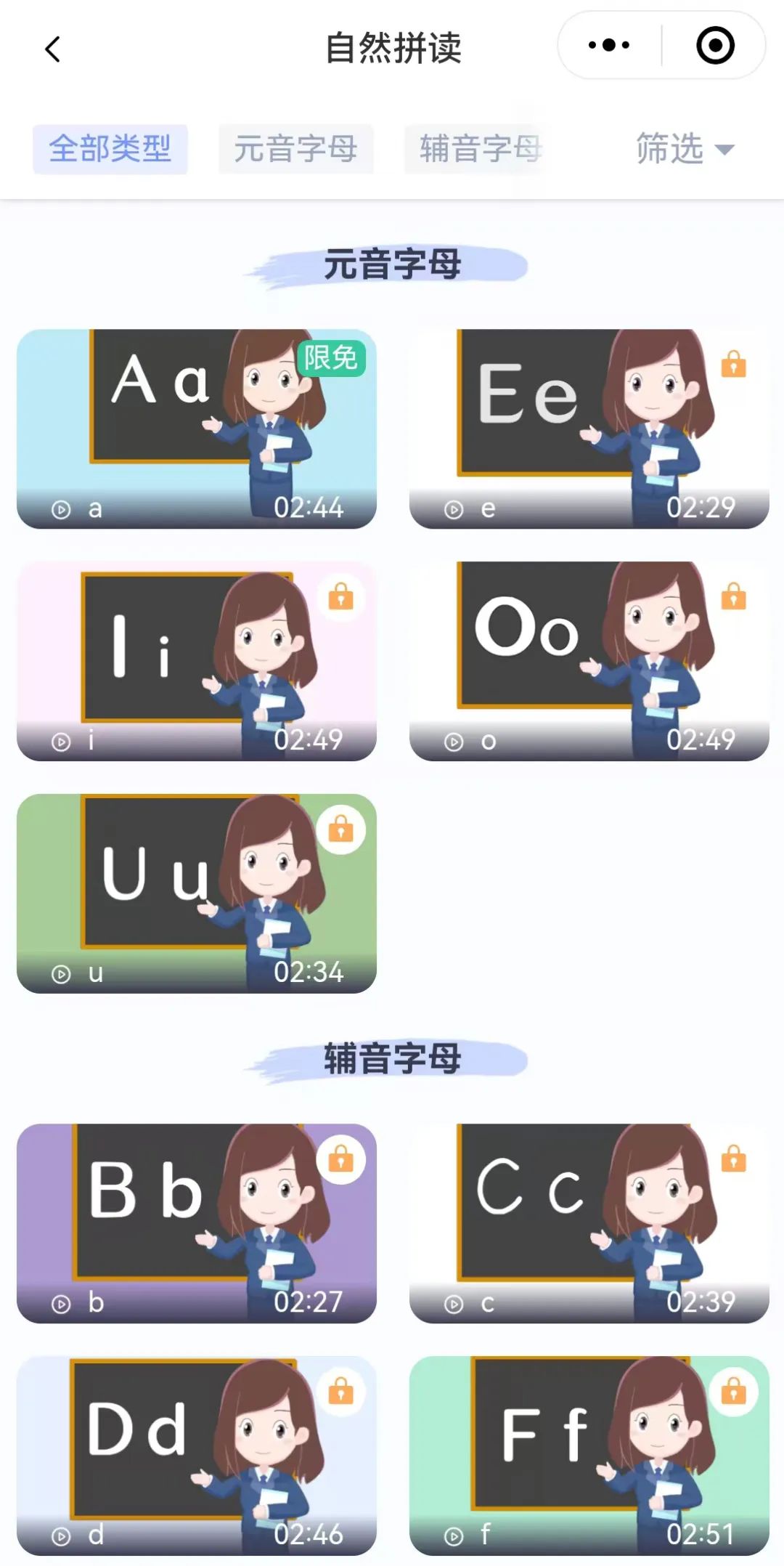This screenshot has width=784, height=1566.
Task: Click the 辅音字母 section heading
Action: 392,1059
